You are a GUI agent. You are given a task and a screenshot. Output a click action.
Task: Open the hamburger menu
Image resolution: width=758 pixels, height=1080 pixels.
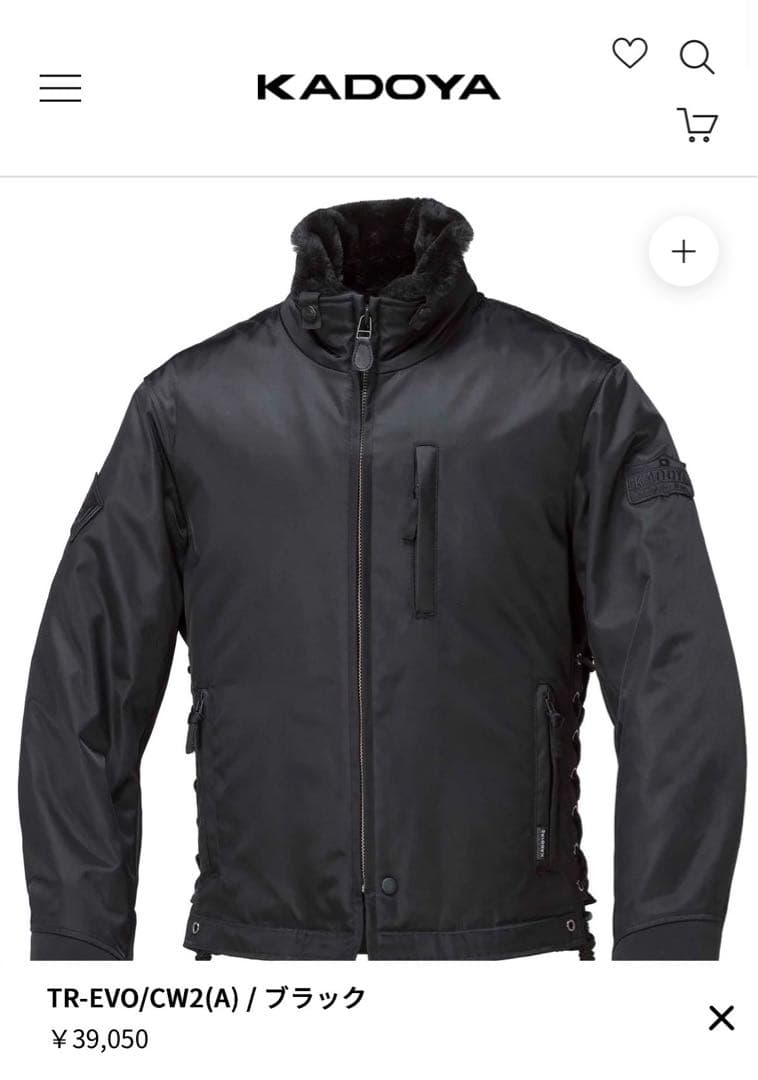pos(60,88)
